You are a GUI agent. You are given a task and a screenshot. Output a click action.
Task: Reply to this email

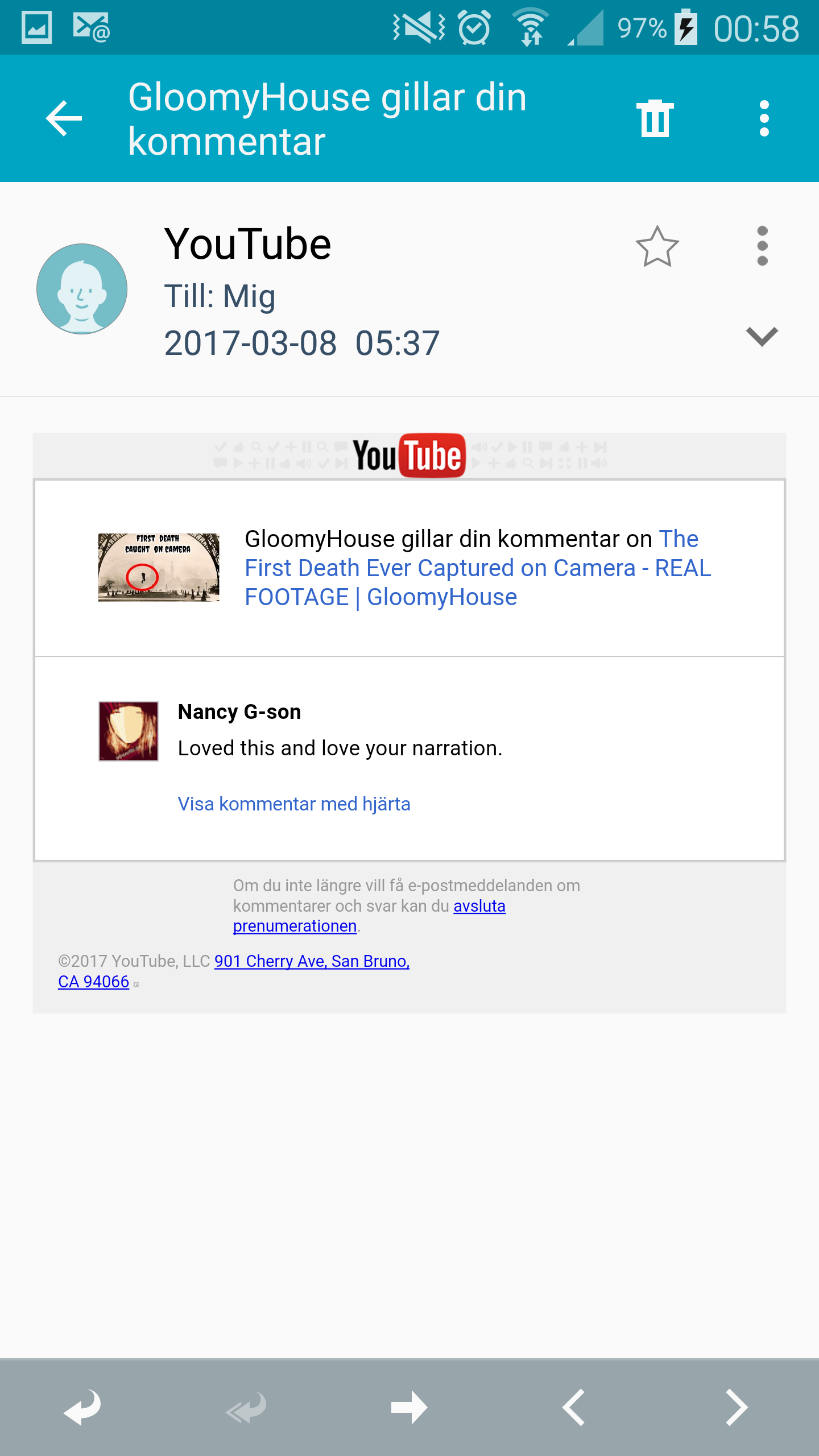pos(82,1408)
